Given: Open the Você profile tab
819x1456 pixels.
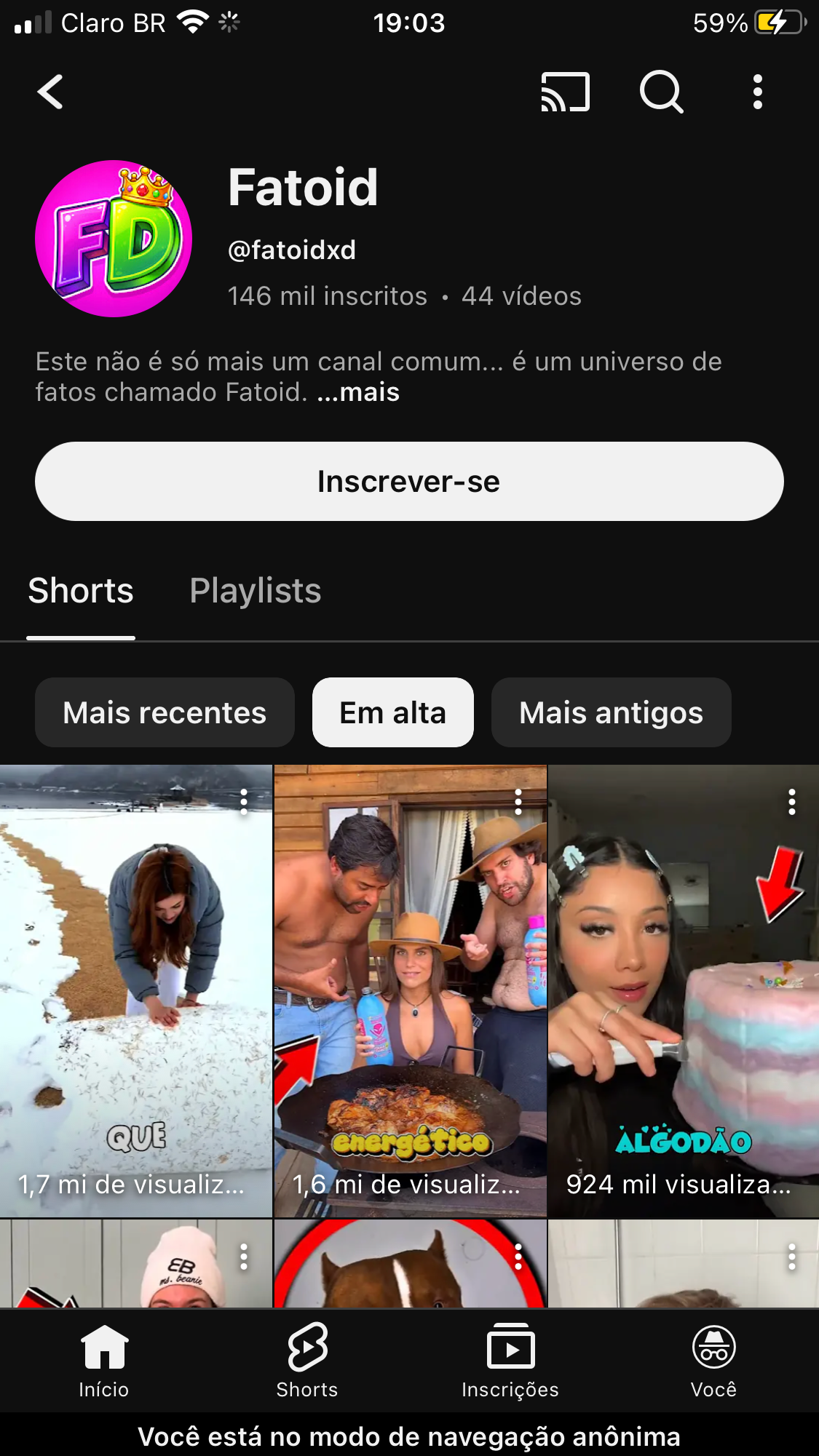Looking at the screenshot, I should click(713, 1359).
